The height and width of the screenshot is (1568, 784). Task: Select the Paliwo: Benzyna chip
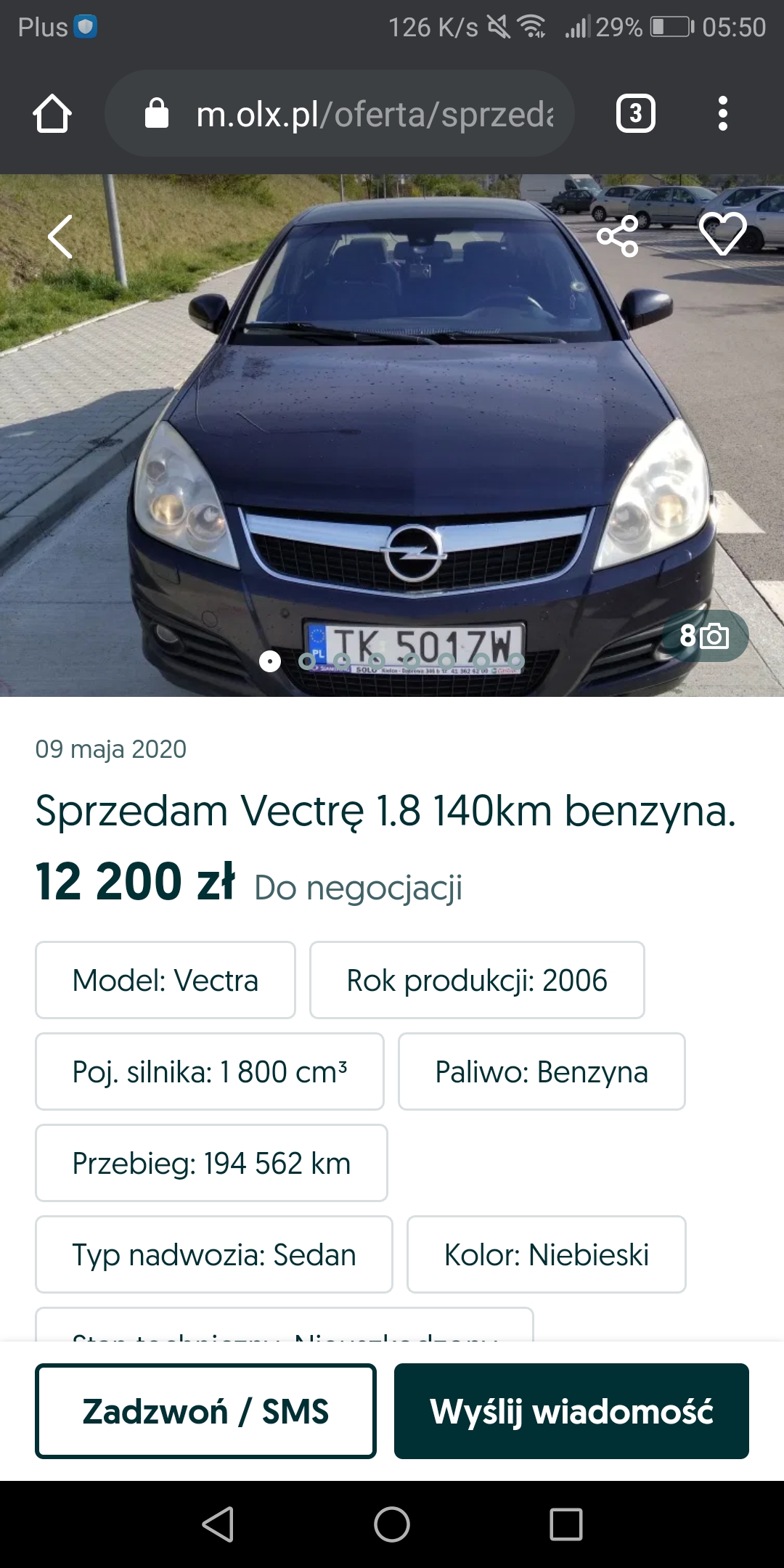tap(542, 1071)
